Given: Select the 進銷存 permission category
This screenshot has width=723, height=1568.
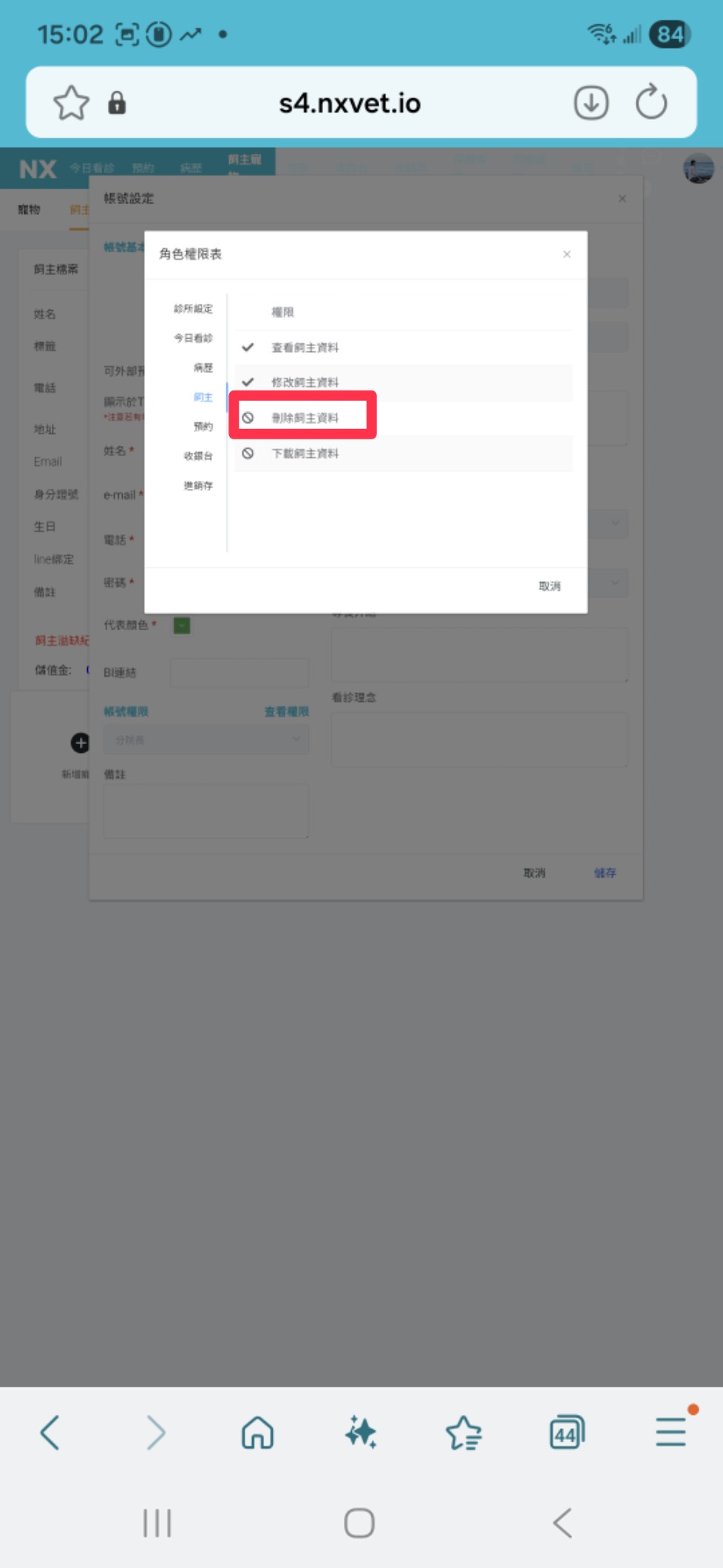Looking at the screenshot, I should click(x=198, y=485).
